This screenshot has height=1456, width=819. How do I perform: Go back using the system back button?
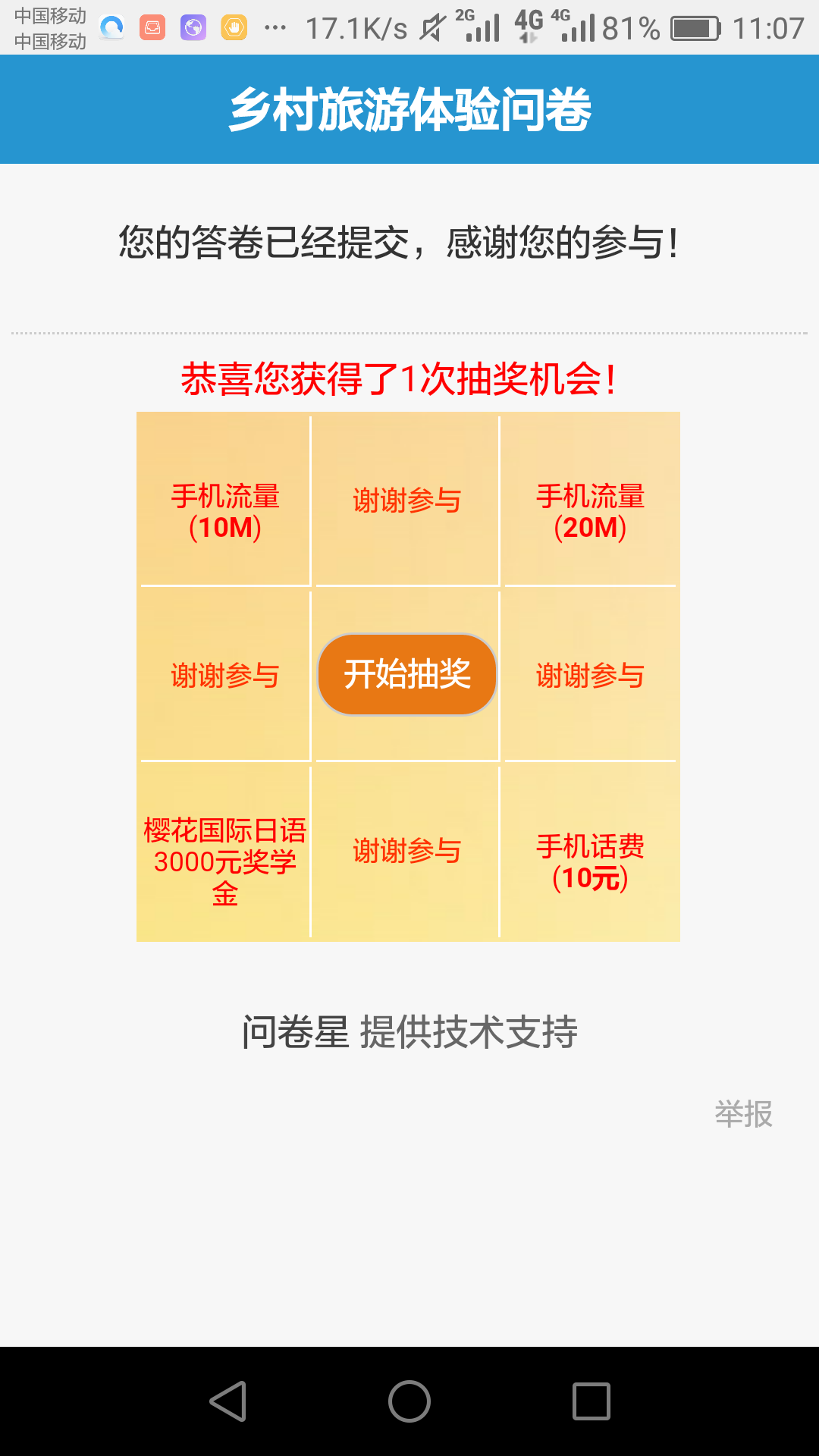click(228, 1401)
